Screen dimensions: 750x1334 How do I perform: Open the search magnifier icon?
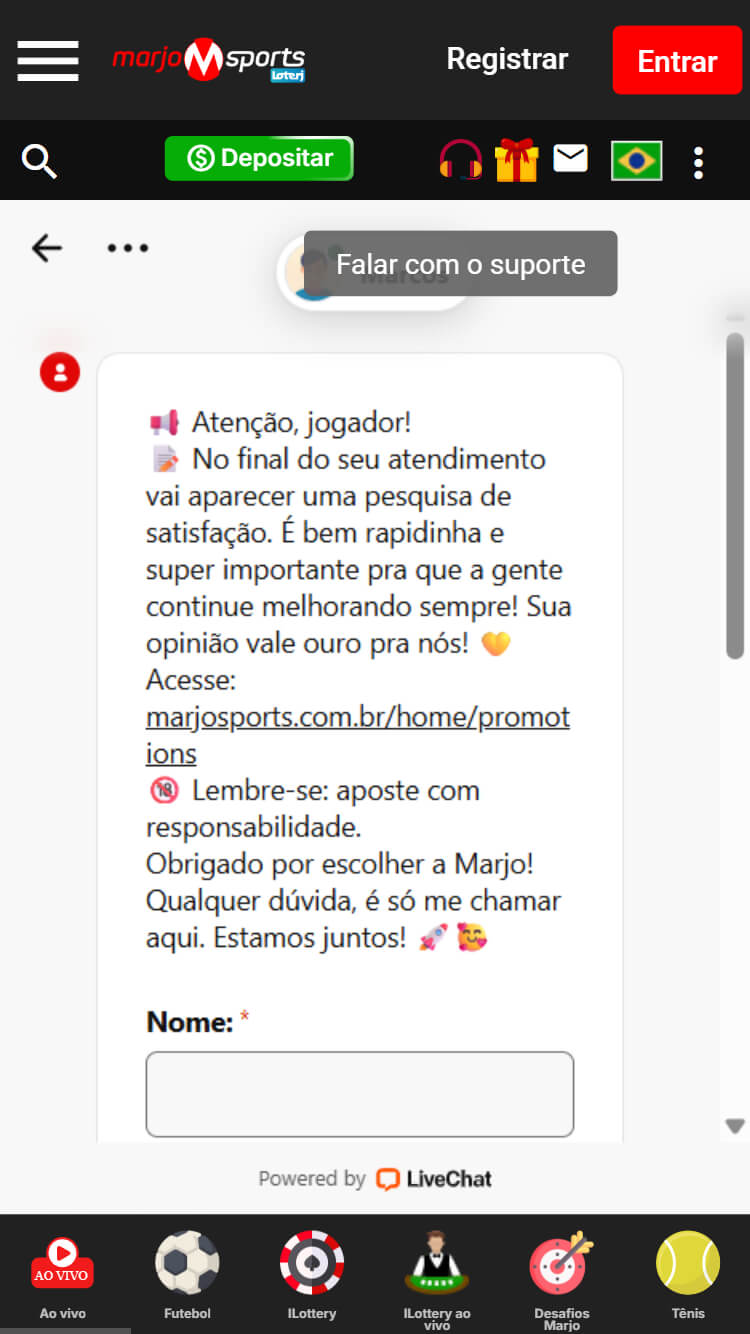click(39, 160)
